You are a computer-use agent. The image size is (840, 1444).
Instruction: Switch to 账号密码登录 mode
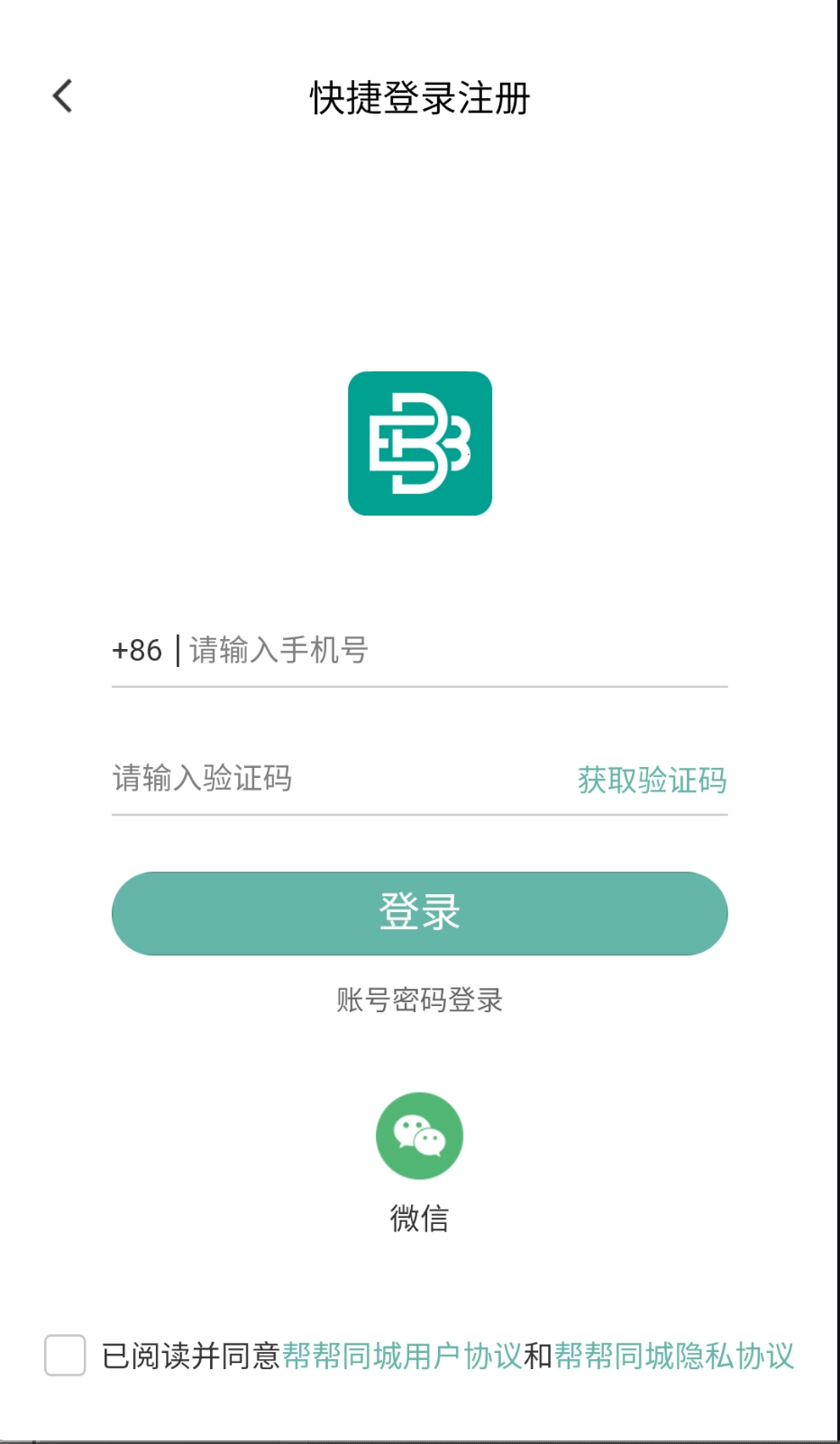point(419,1001)
